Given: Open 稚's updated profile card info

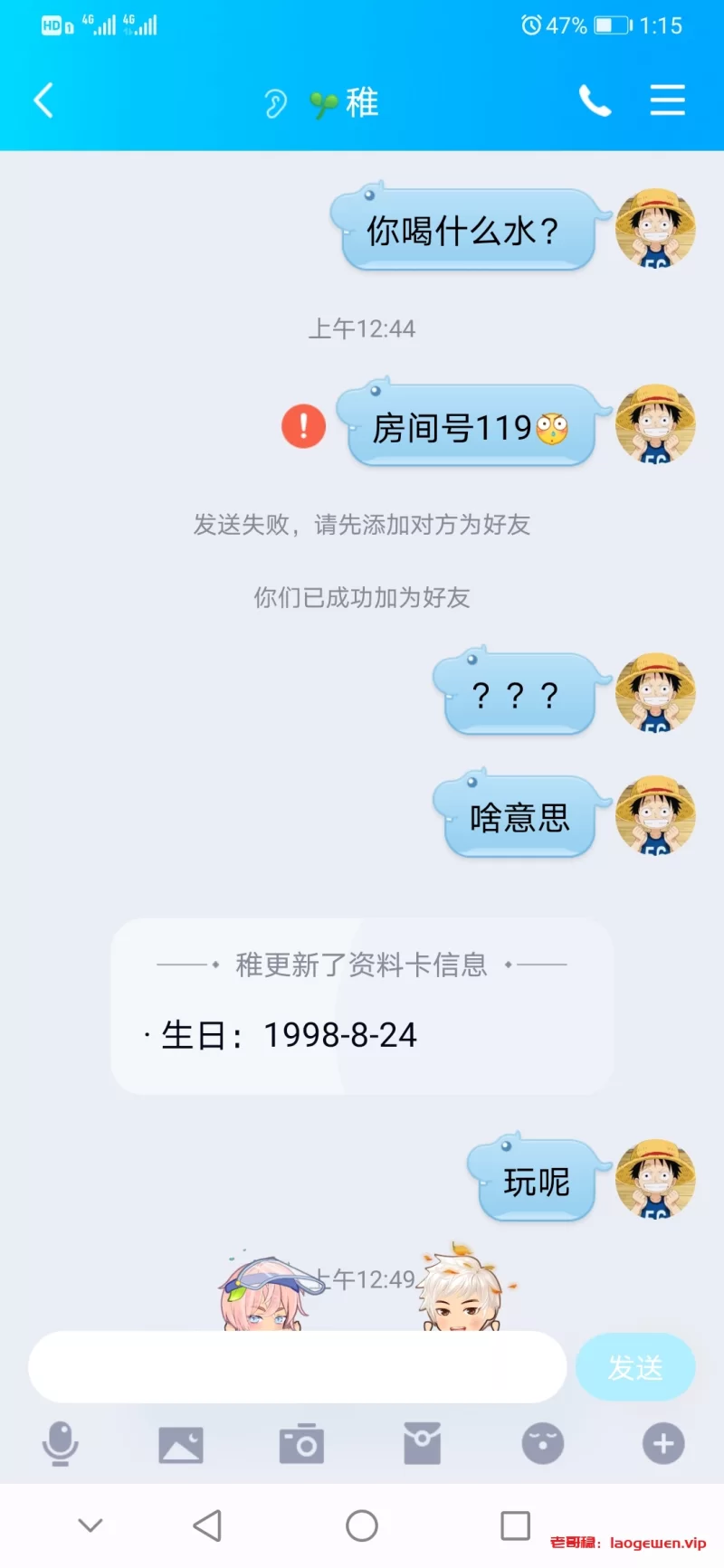Looking at the screenshot, I should (x=362, y=1006).
